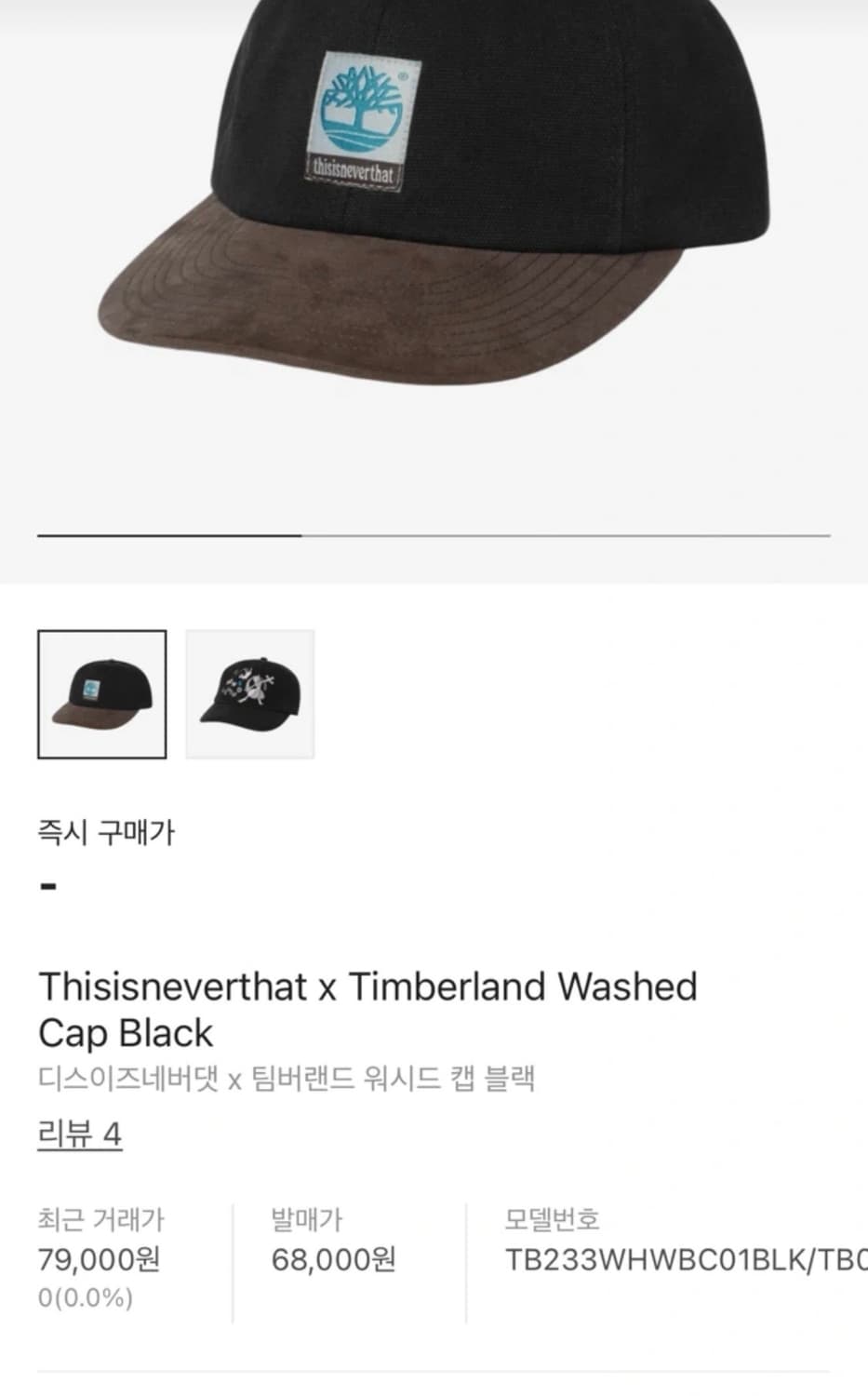Click the product title Thisisneverthat x Timberland Washed Cap
The width and height of the screenshot is (868, 1396).
367,987
